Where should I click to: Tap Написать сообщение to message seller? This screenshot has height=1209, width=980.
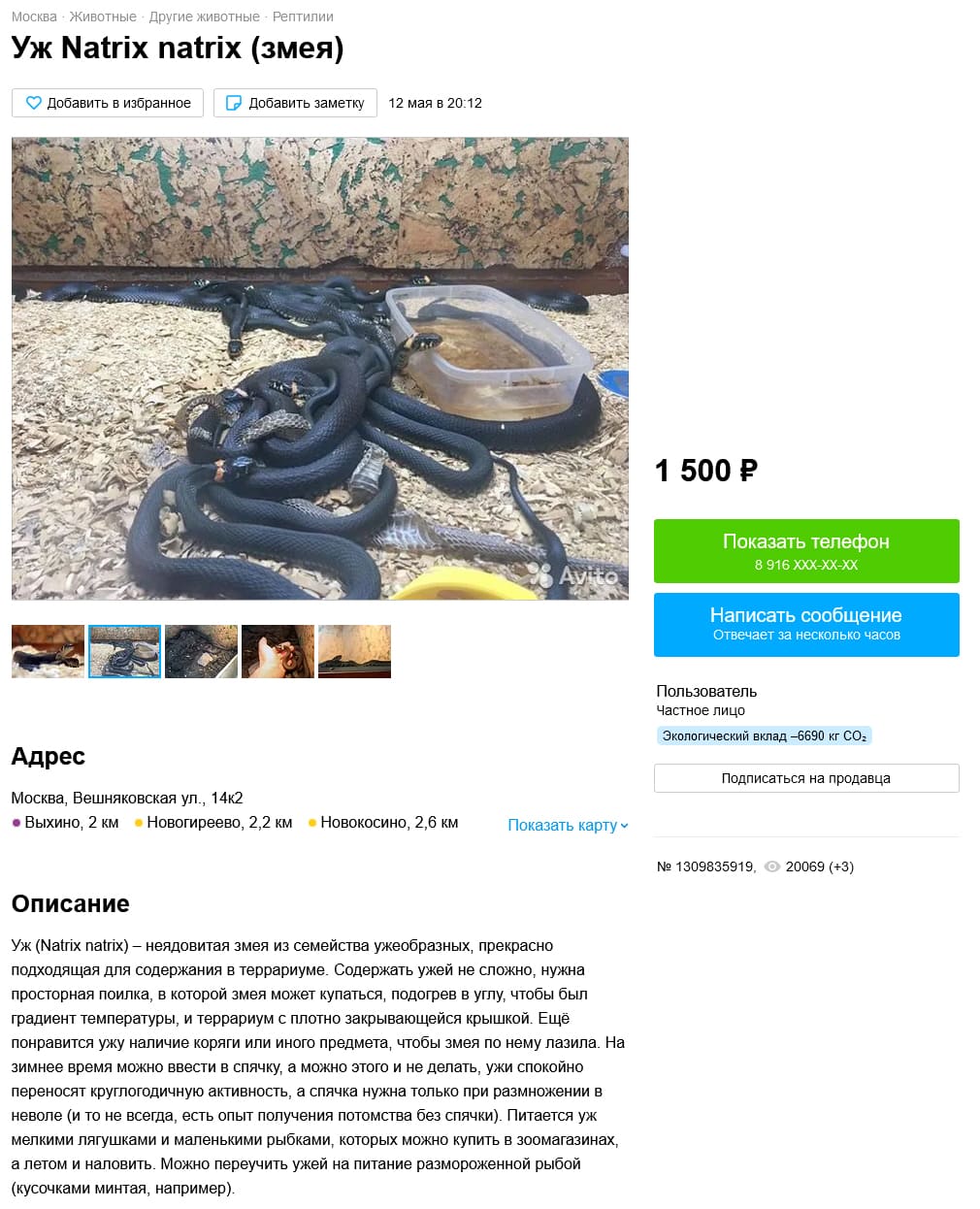point(806,625)
